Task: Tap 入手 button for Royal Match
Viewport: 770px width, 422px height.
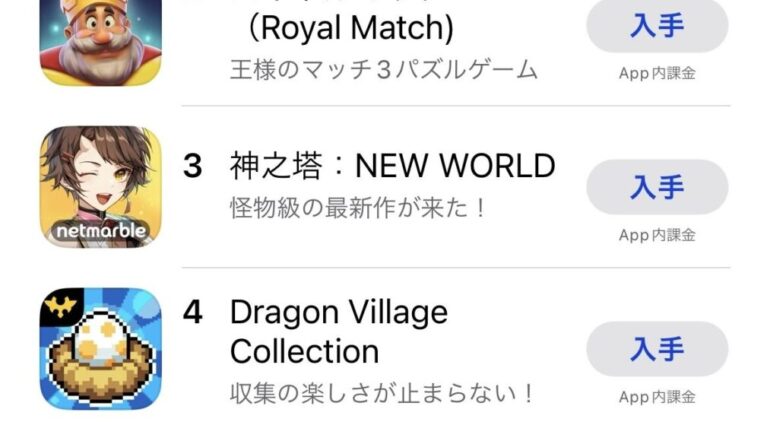Action: pos(657,26)
